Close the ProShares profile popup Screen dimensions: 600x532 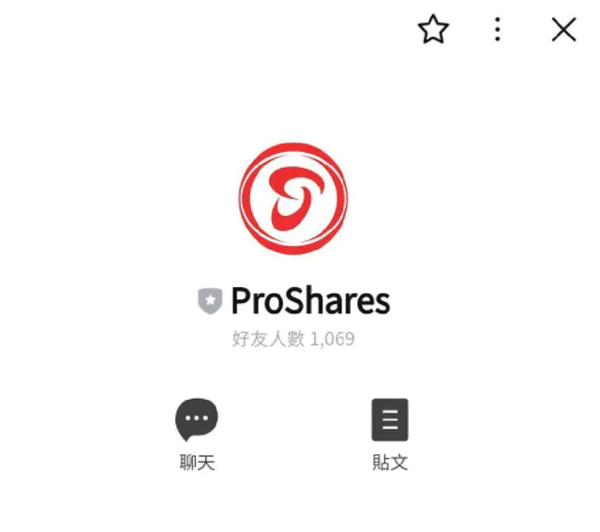(x=564, y=29)
